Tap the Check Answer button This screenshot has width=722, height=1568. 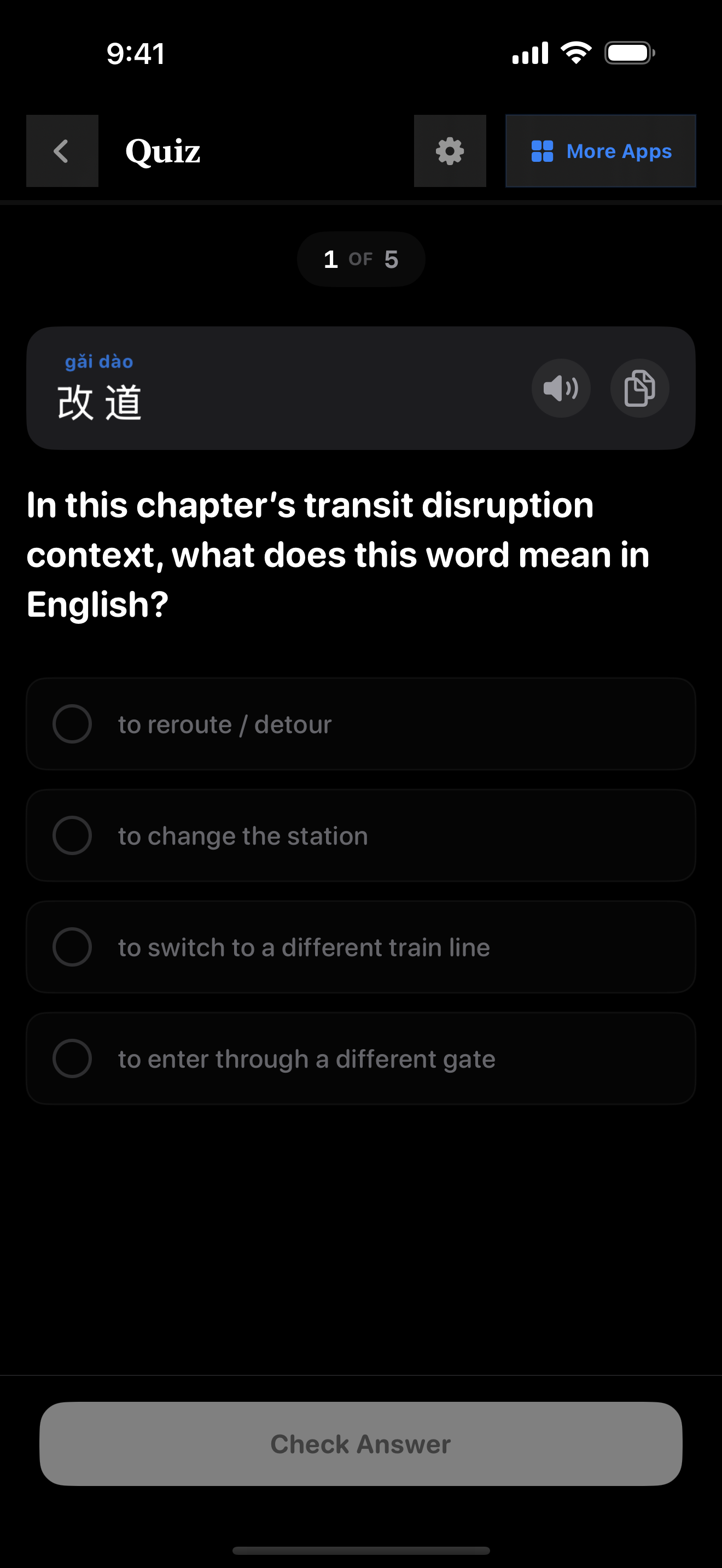click(360, 1444)
